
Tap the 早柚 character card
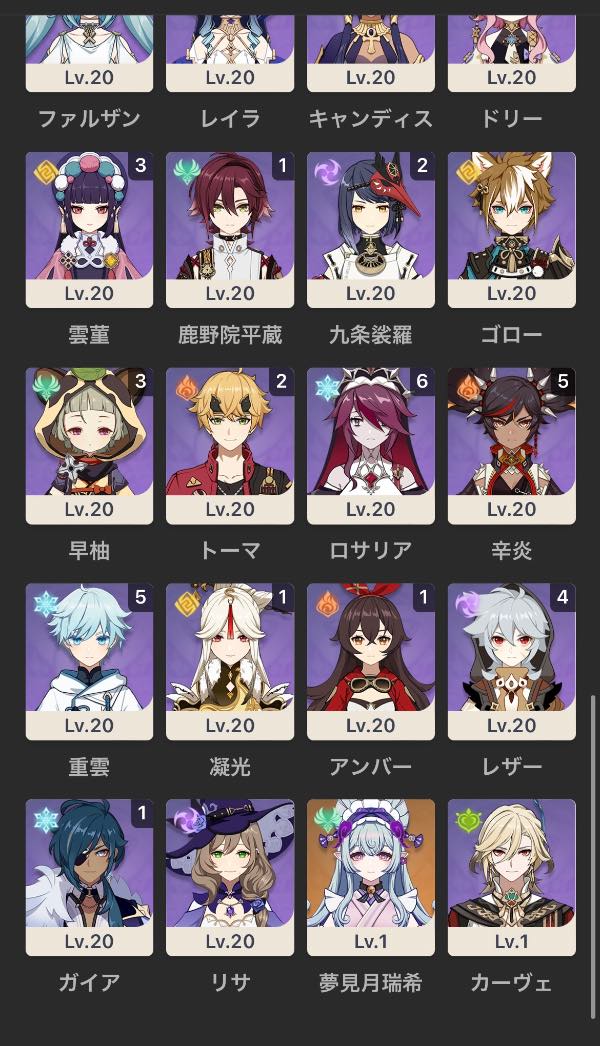coord(89,445)
